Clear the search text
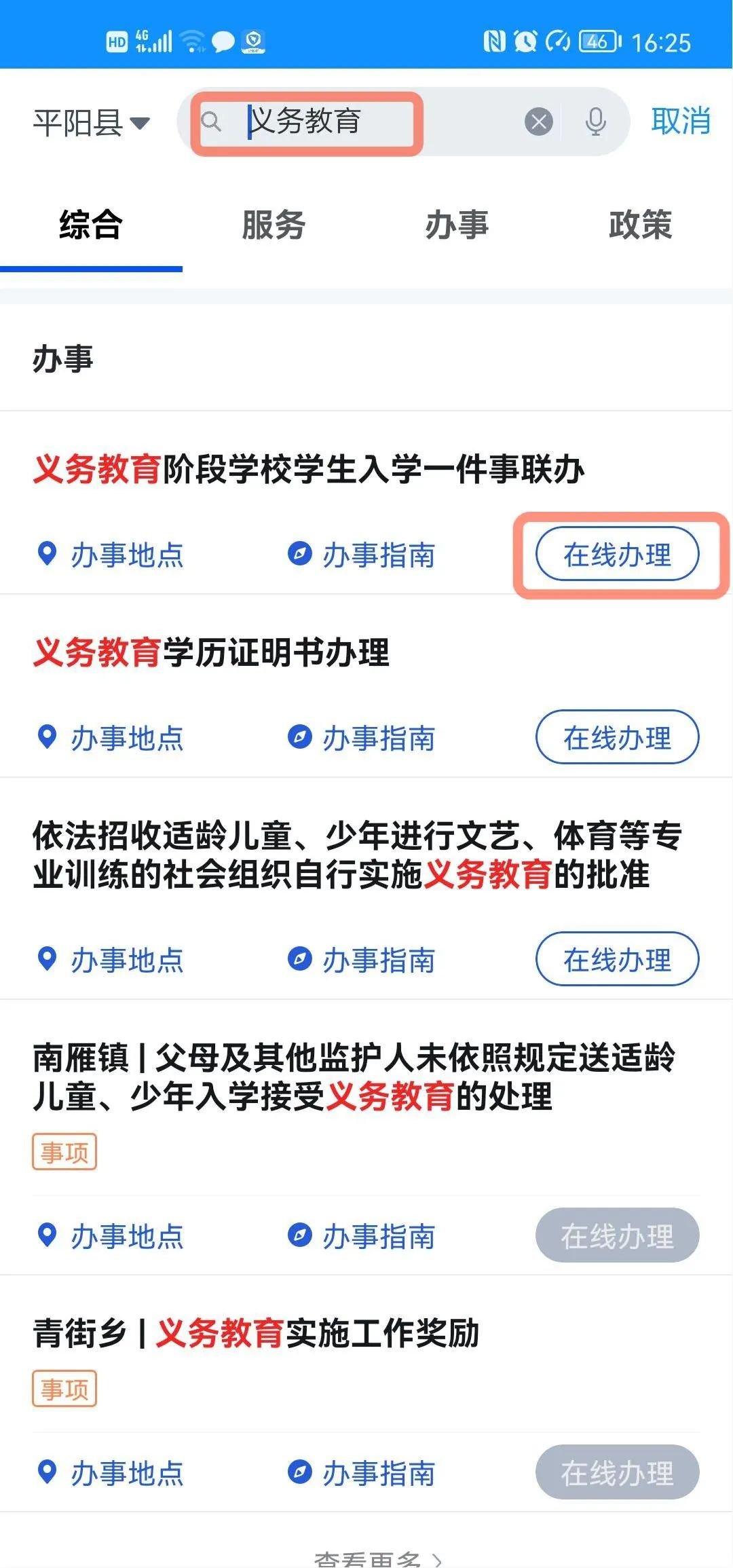733x1568 pixels. pyautogui.click(x=539, y=122)
